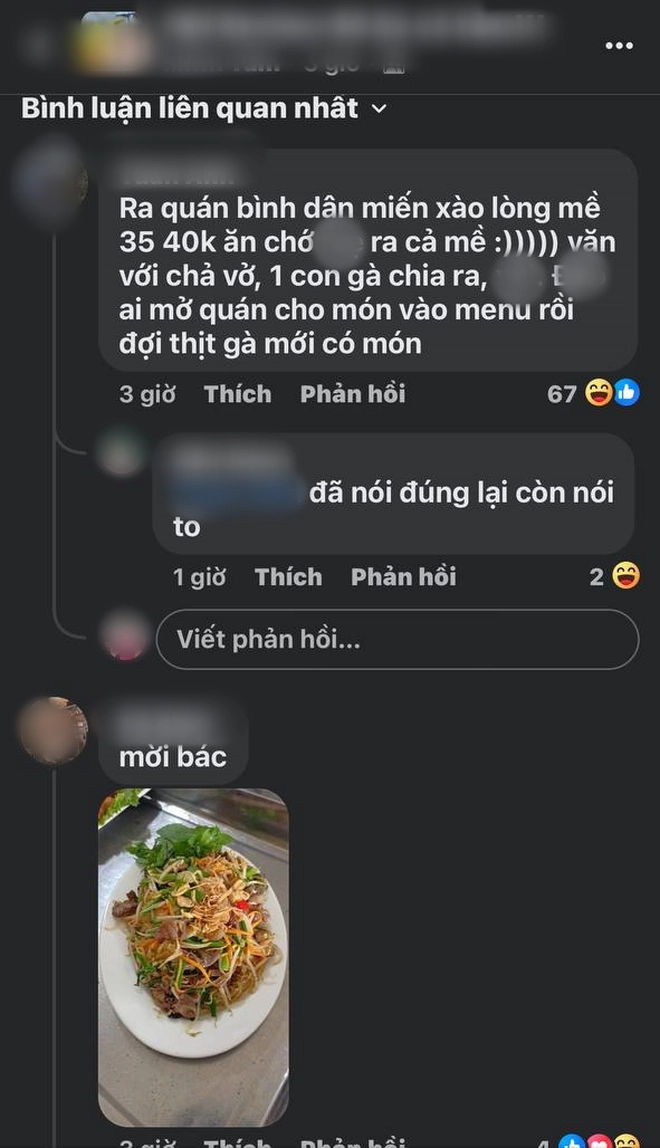Open the food photo in "mời bác" comment
Screen dimensions: 660x1148
pyautogui.click(x=193, y=957)
